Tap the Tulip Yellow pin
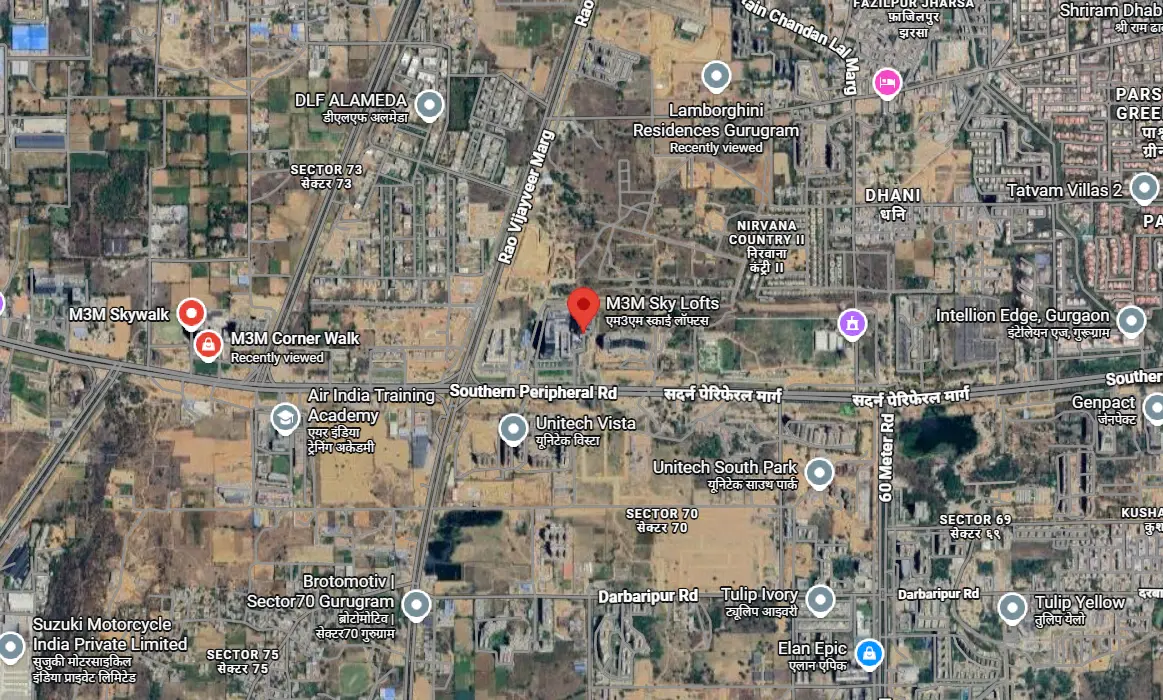This screenshot has width=1163, height=700. tap(1012, 606)
